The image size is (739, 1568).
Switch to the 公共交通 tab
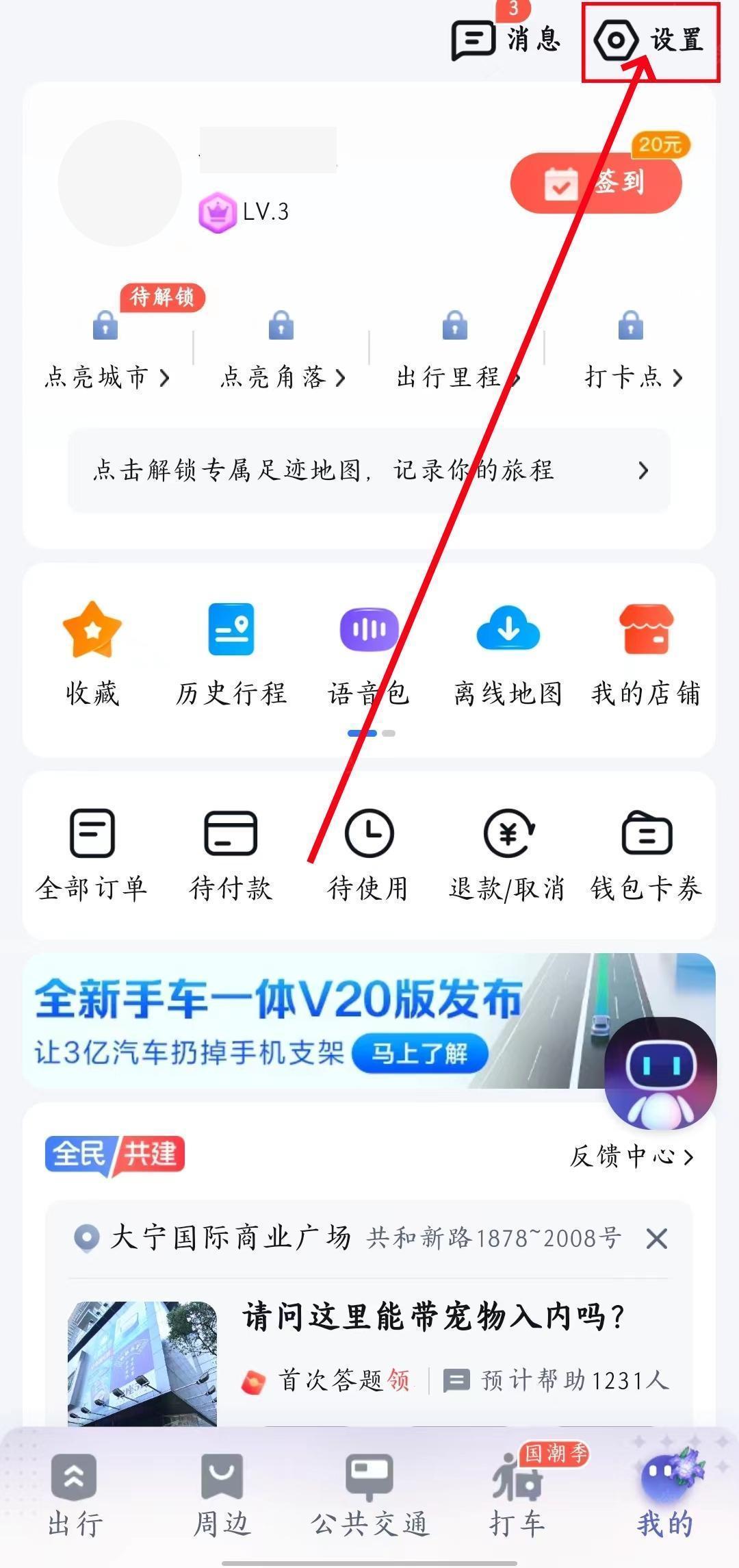click(x=369, y=1497)
